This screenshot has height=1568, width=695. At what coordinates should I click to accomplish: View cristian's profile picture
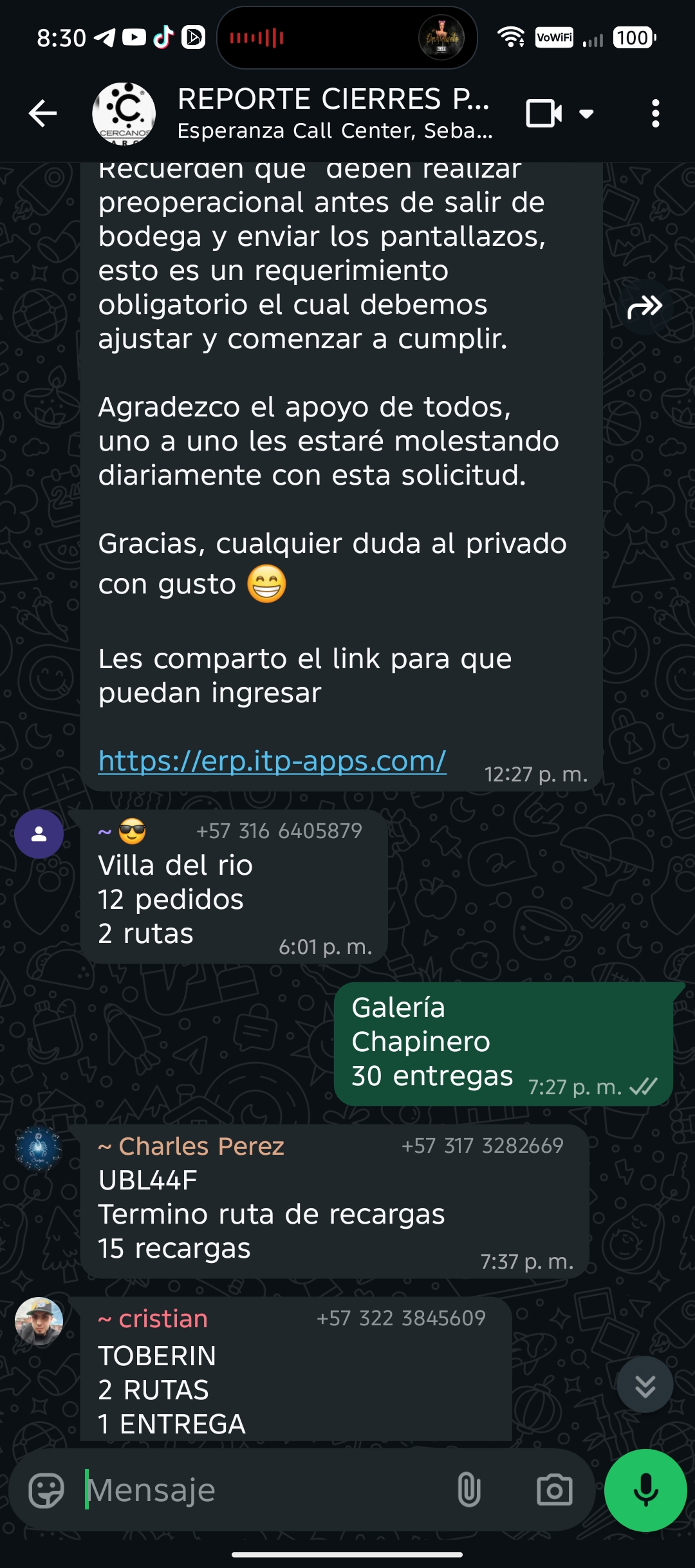click(x=39, y=1321)
